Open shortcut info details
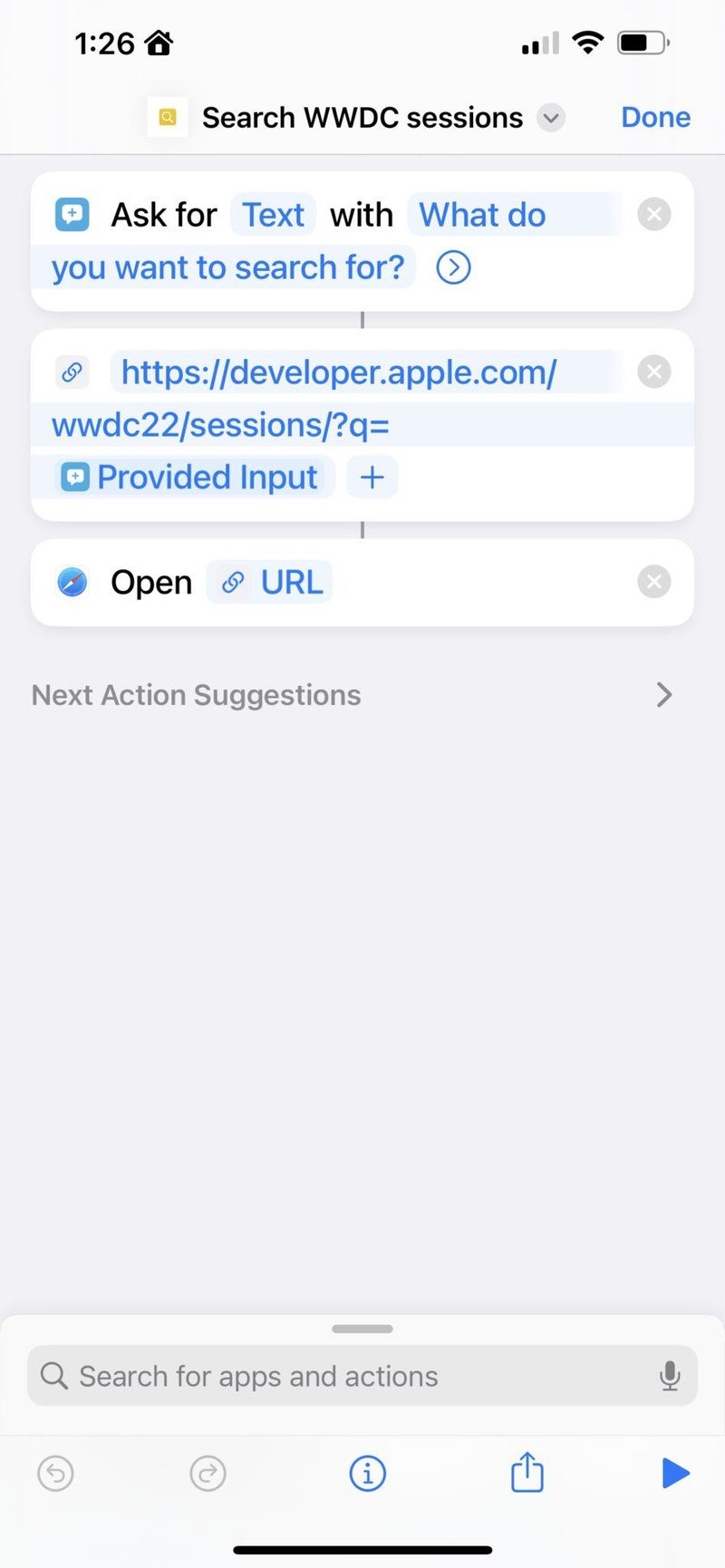Viewport: 725px width, 1568px height. coord(367,1474)
